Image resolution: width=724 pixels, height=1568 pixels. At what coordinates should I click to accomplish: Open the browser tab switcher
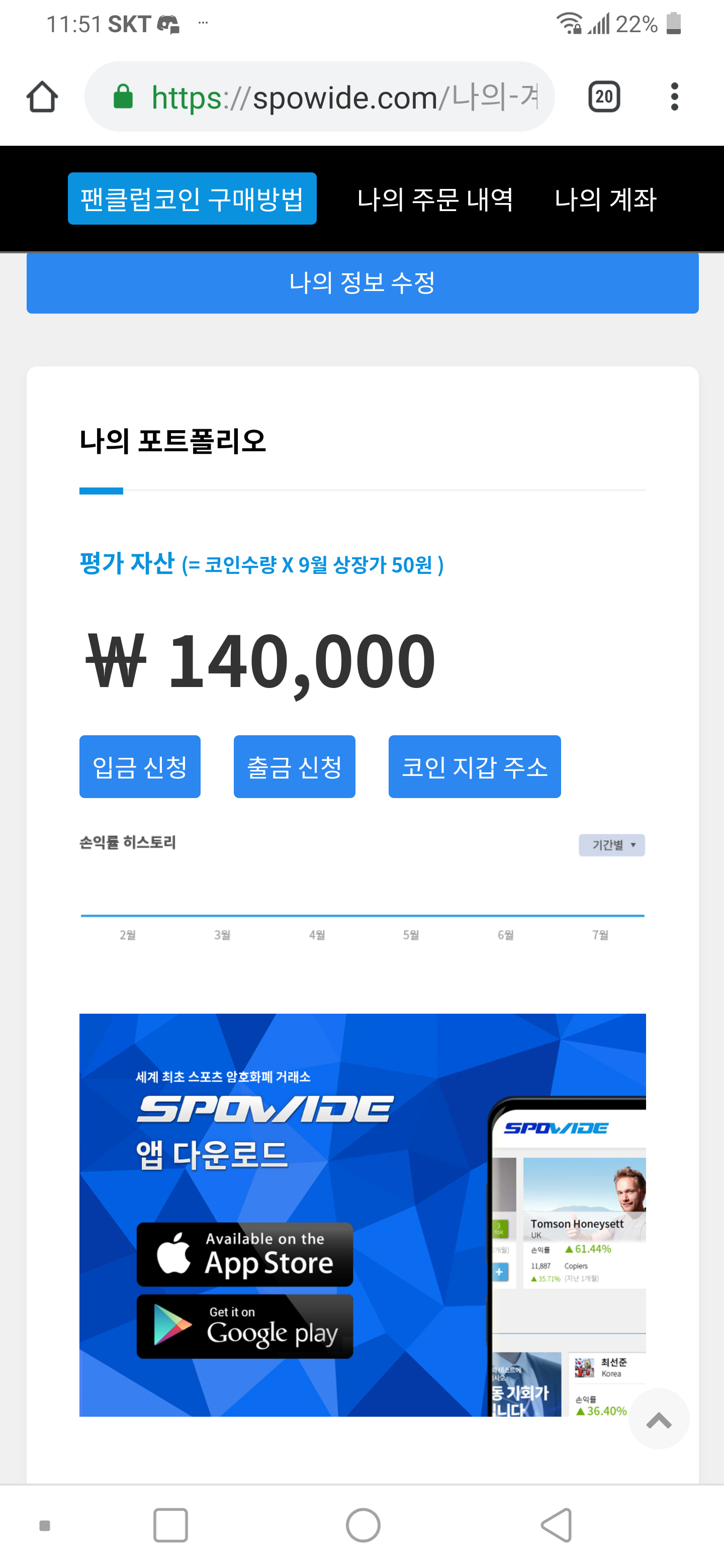click(x=603, y=97)
